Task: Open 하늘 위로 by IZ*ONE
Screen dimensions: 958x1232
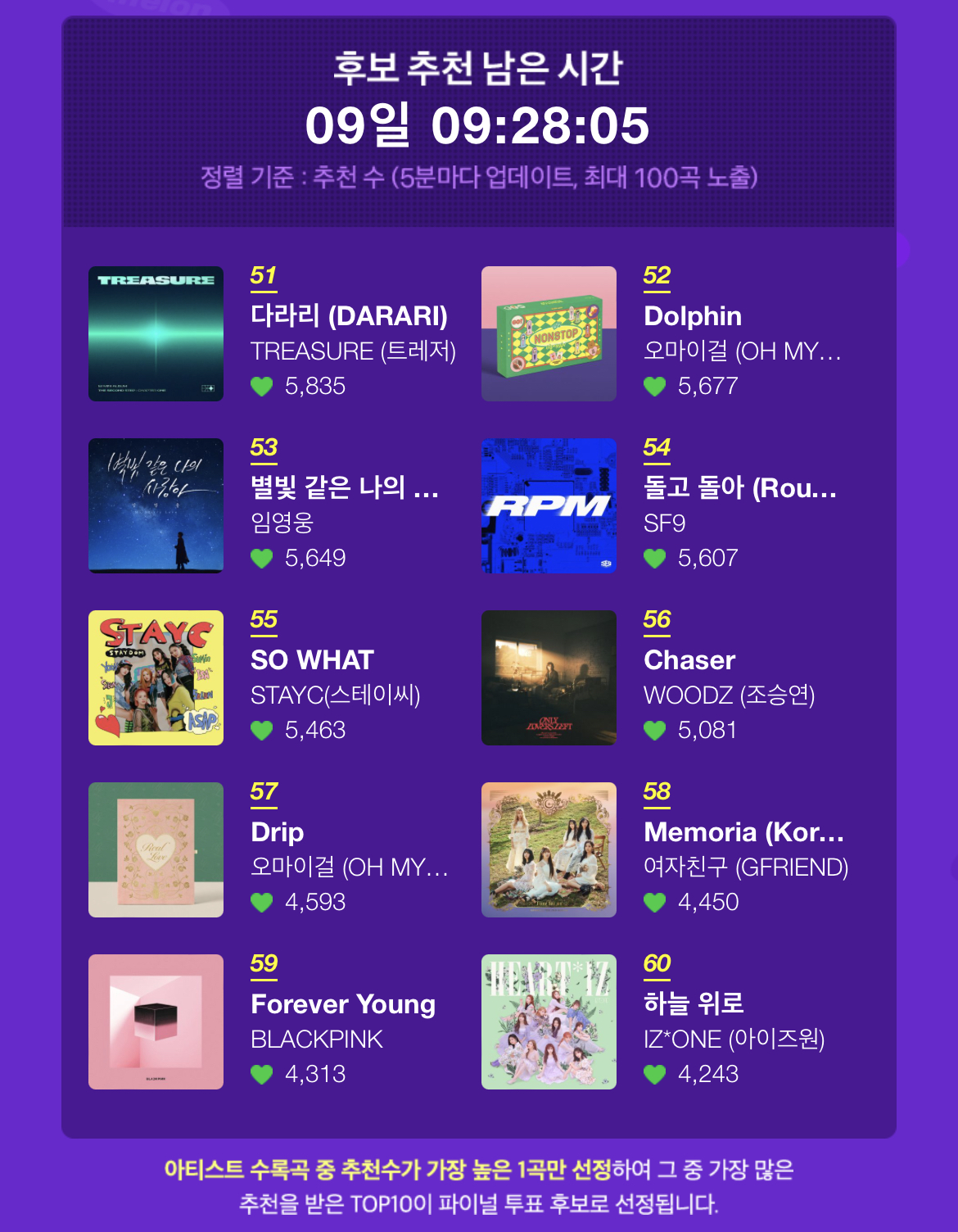Action: [x=694, y=1004]
